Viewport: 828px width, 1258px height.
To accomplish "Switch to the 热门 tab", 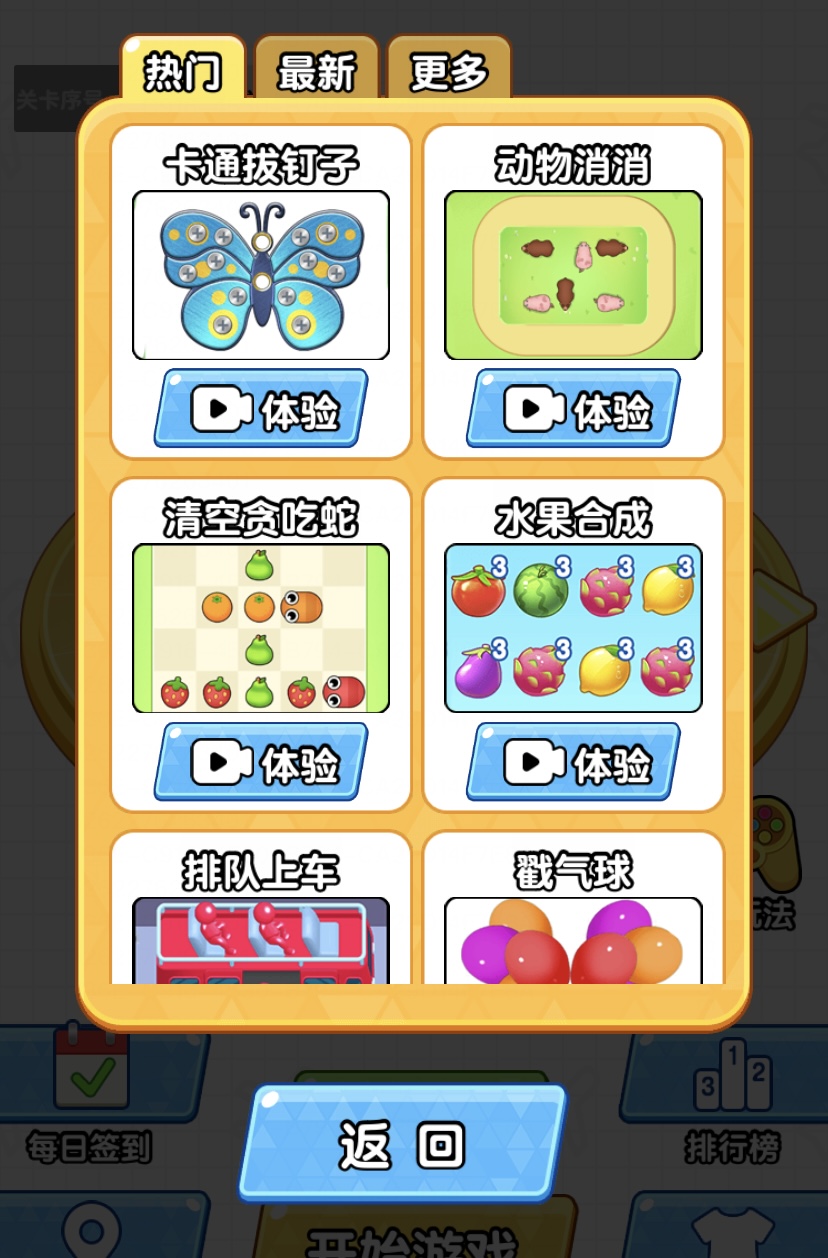I will click(183, 71).
